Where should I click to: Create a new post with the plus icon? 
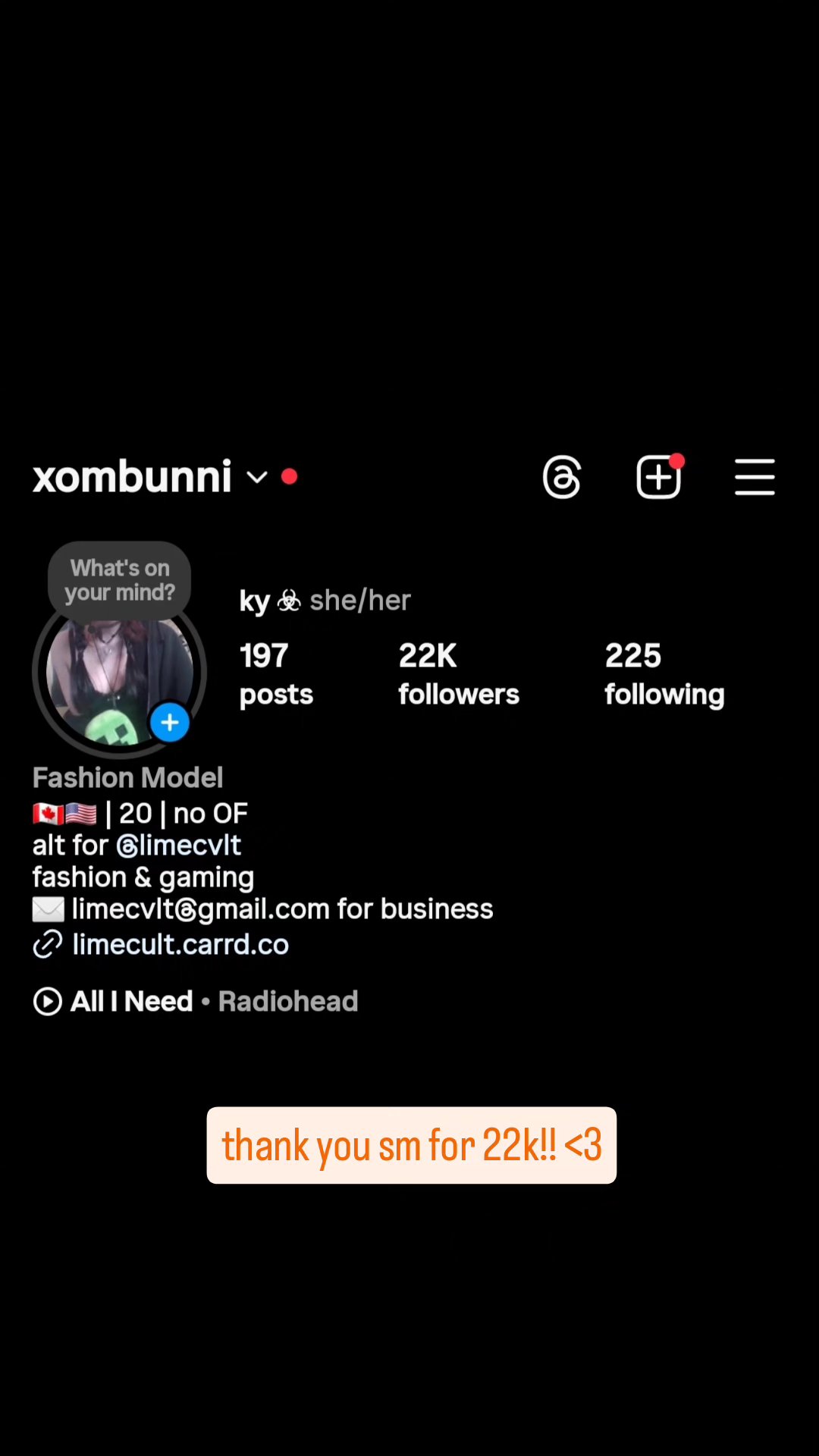658,476
